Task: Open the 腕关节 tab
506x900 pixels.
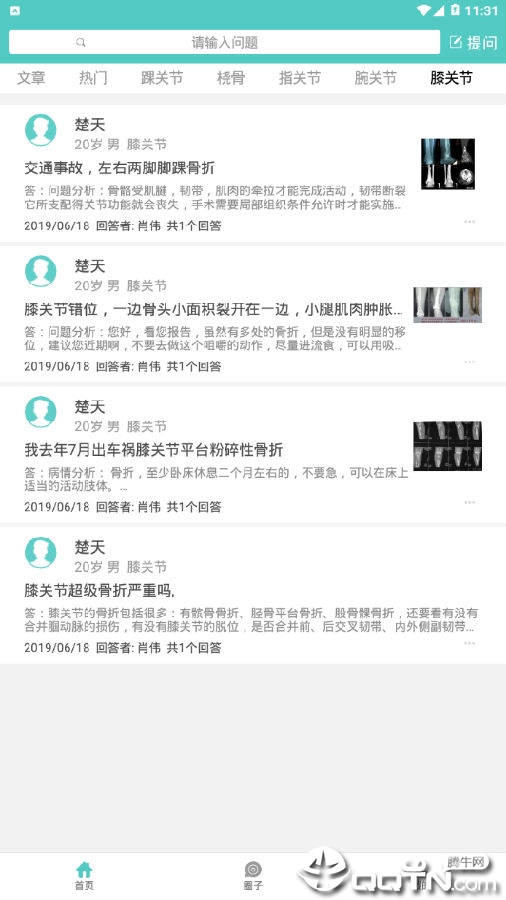Action: coord(375,78)
